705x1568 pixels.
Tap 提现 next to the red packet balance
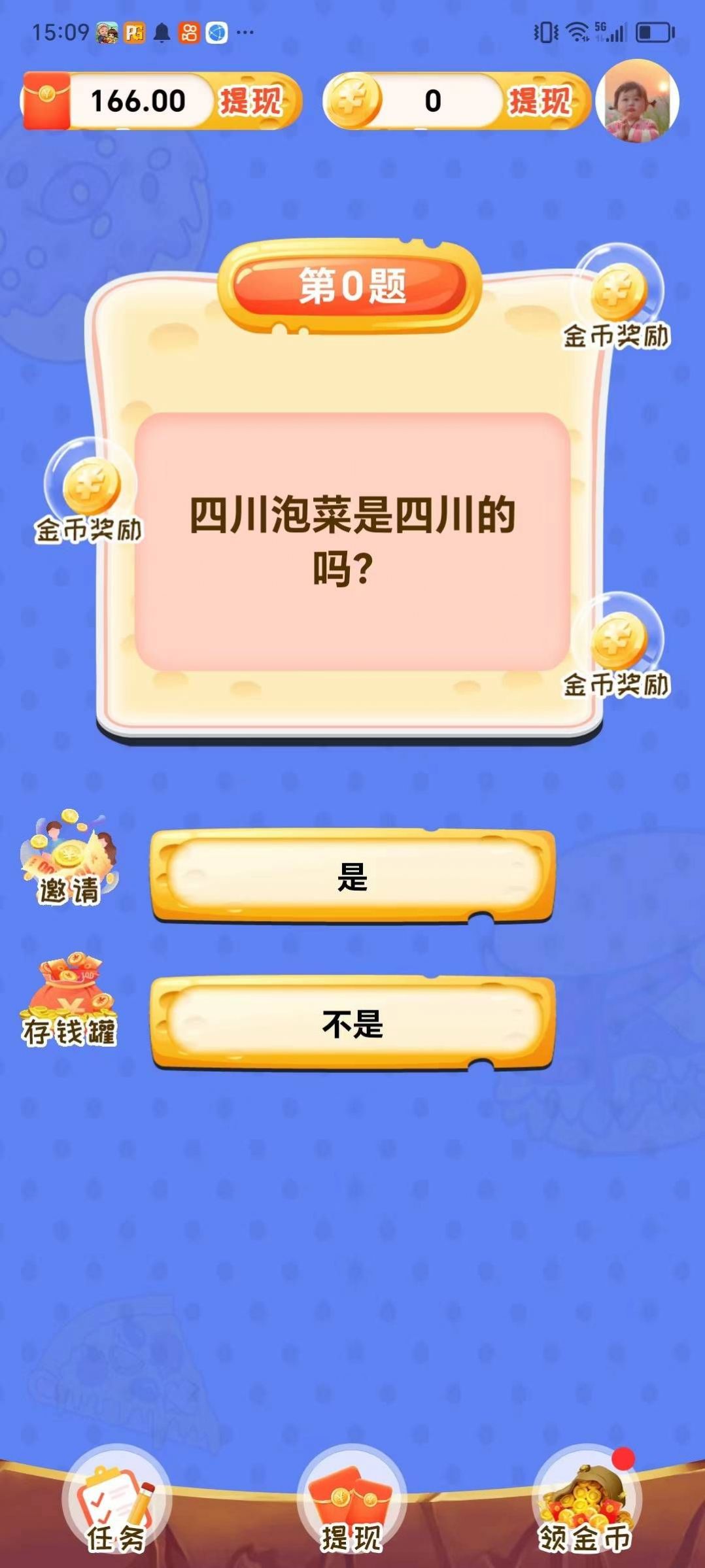tap(250, 101)
